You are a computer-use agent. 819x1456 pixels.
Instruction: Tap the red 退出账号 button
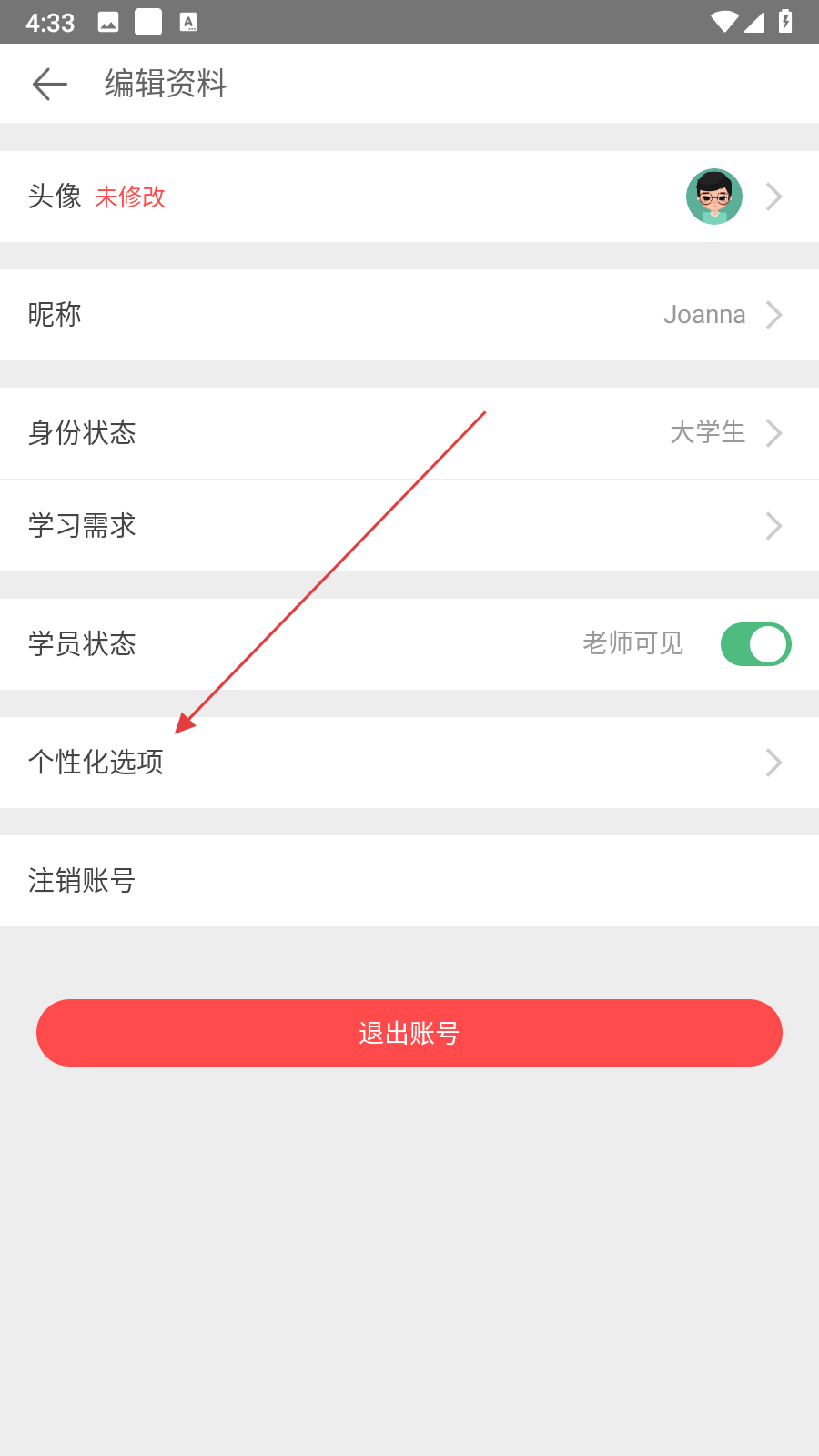[409, 1033]
